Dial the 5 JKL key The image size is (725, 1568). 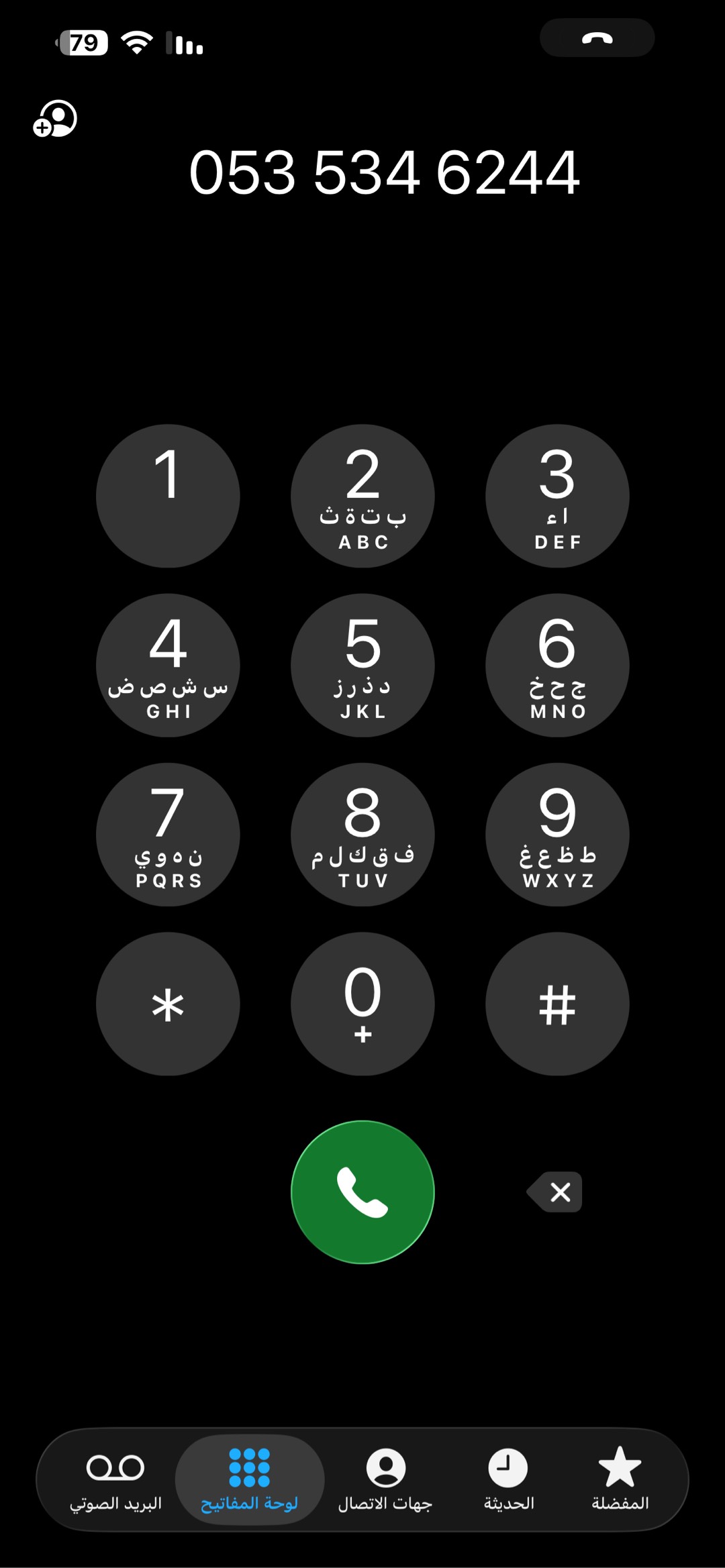(x=362, y=665)
